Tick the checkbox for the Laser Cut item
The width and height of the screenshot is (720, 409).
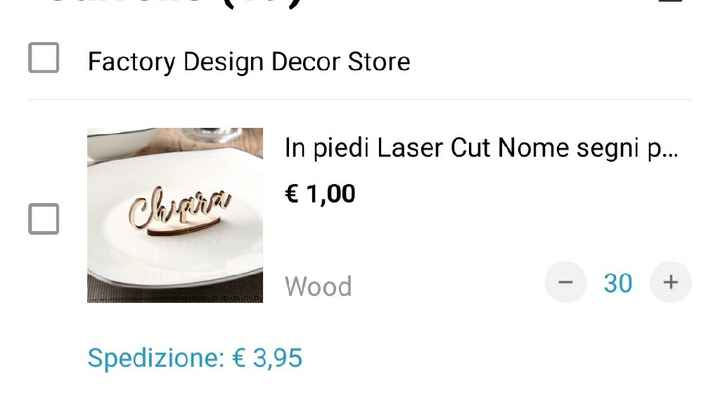point(44,218)
